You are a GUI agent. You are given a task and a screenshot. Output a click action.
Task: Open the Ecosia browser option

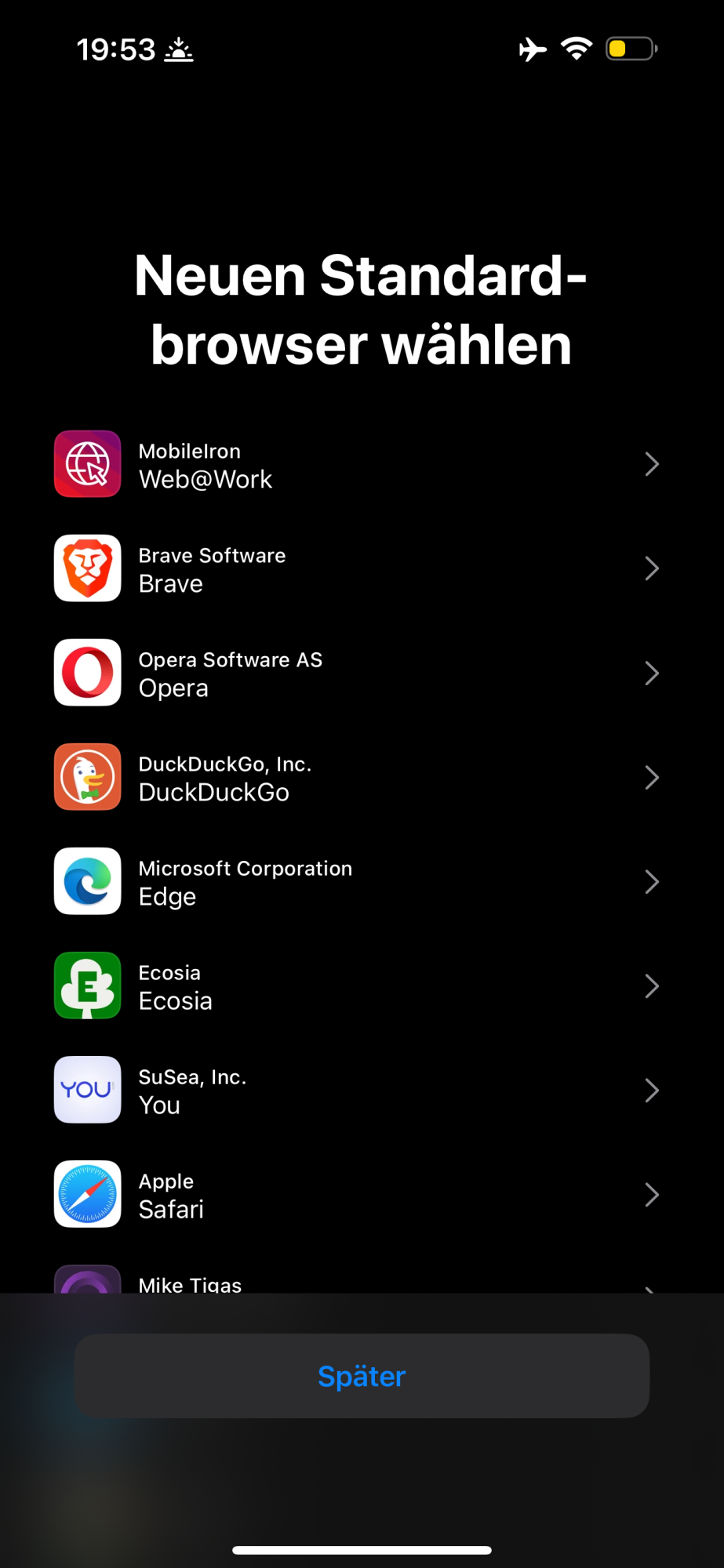pos(362,985)
